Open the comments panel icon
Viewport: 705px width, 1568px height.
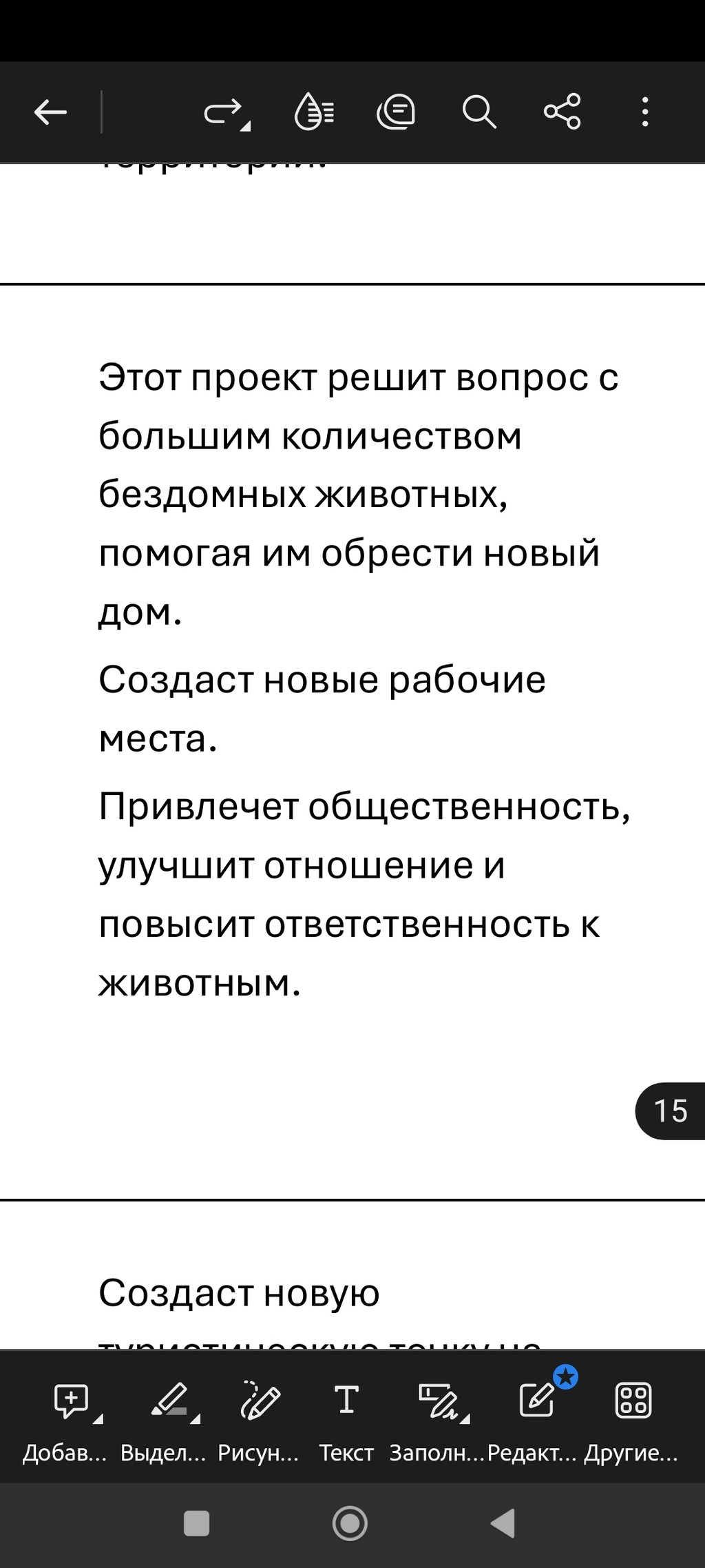click(397, 112)
